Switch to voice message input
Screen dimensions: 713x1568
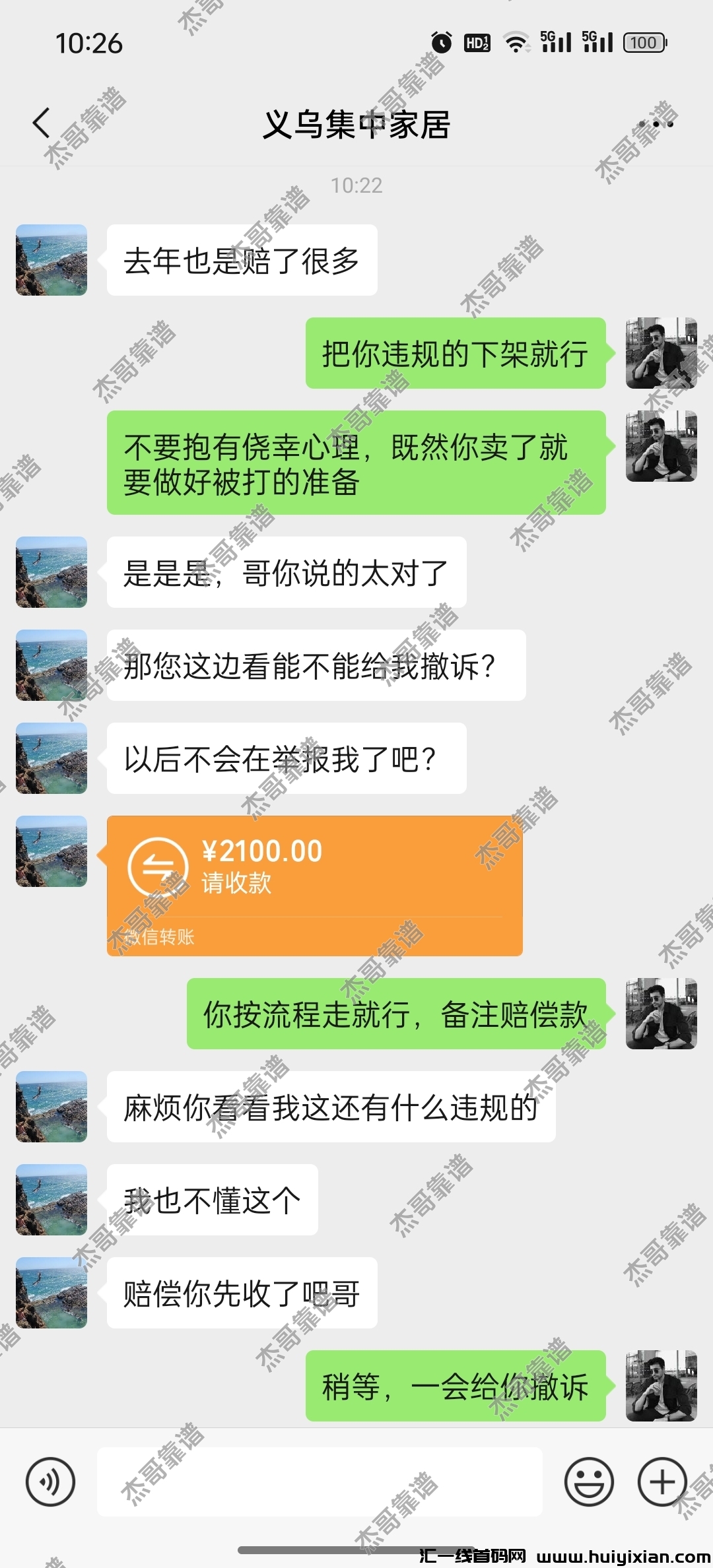click(50, 1482)
